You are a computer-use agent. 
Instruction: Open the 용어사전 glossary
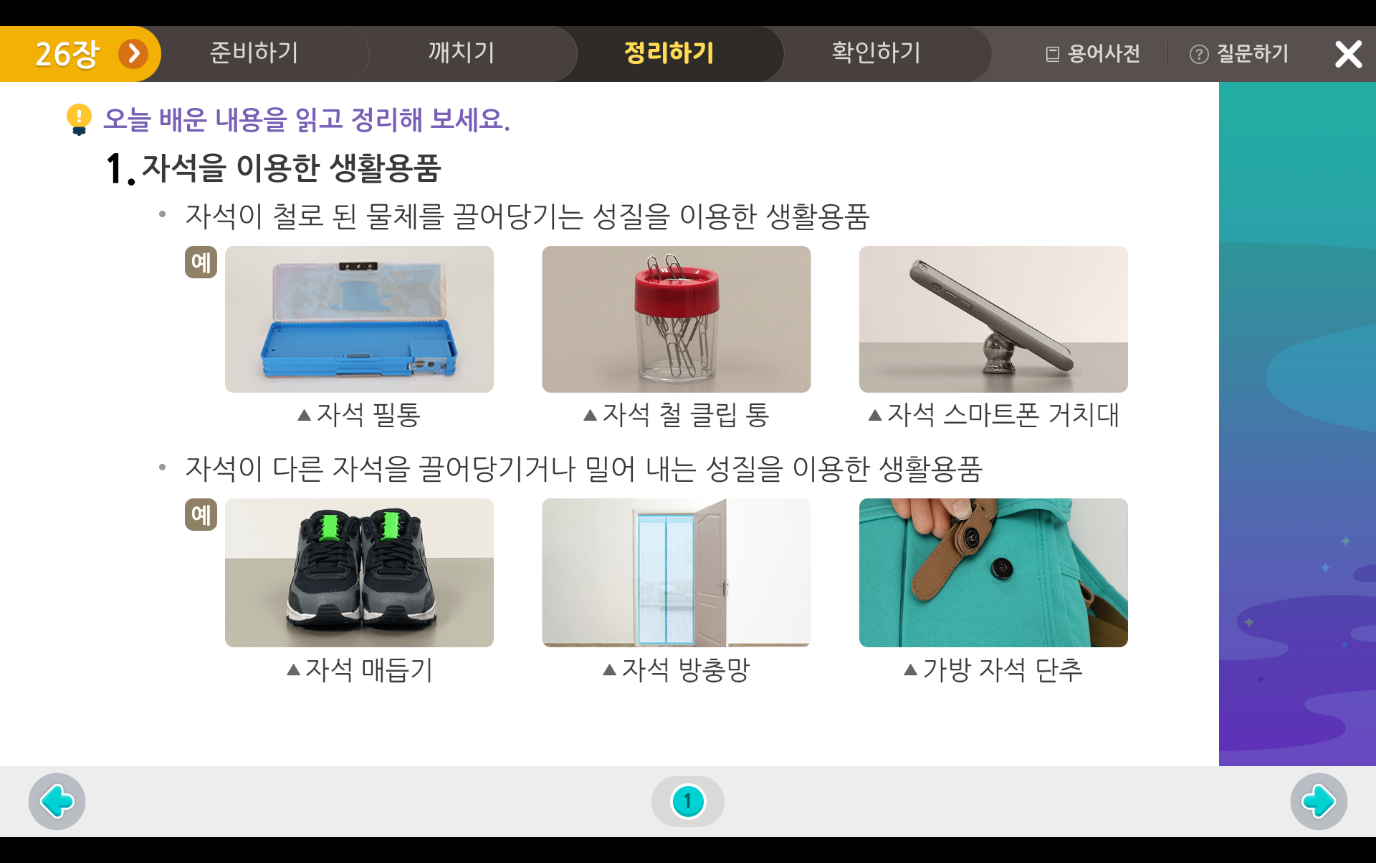click(1093, 54)
